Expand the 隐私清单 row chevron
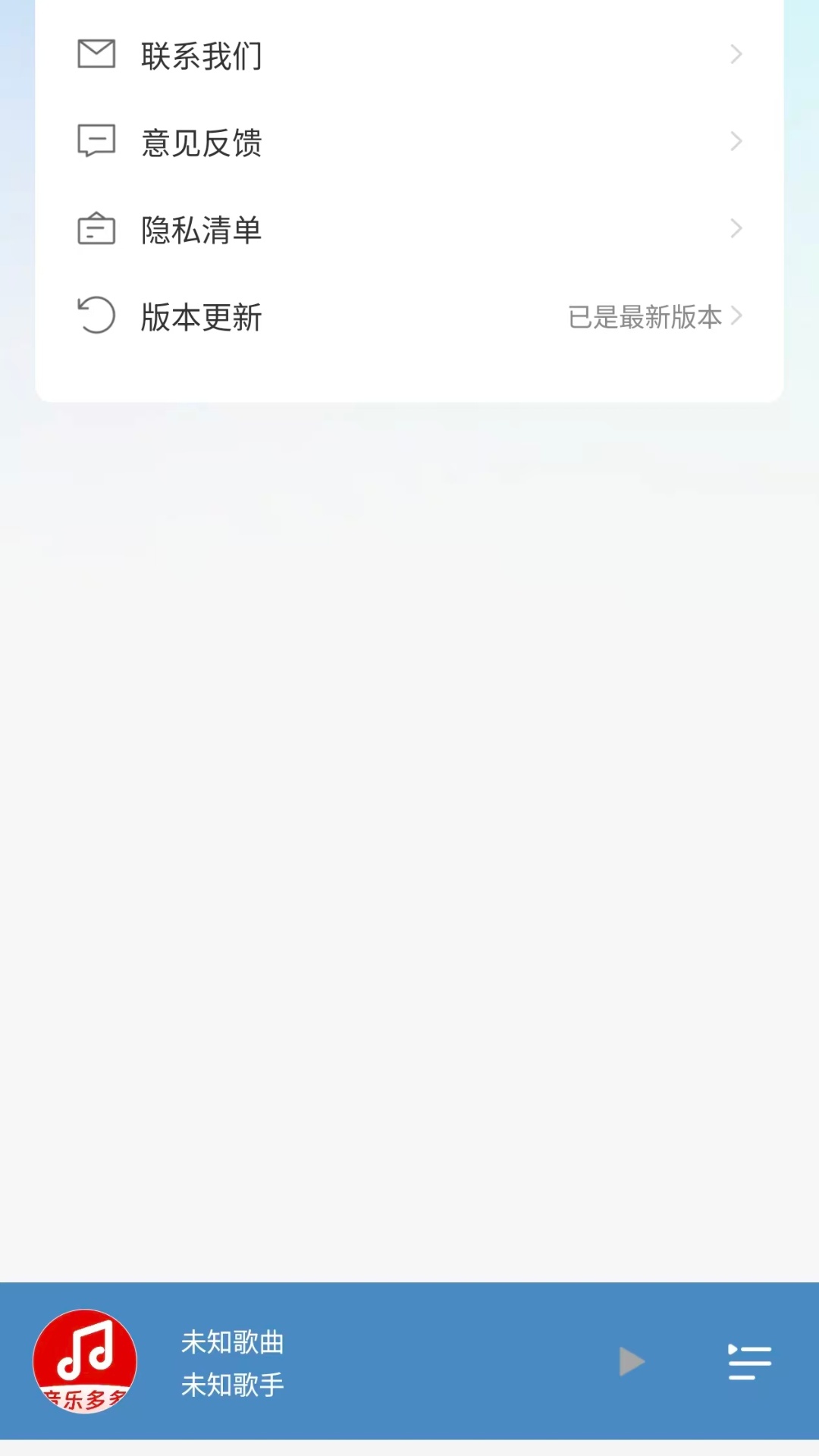819x1456 pixels. (x=735, y=228)
